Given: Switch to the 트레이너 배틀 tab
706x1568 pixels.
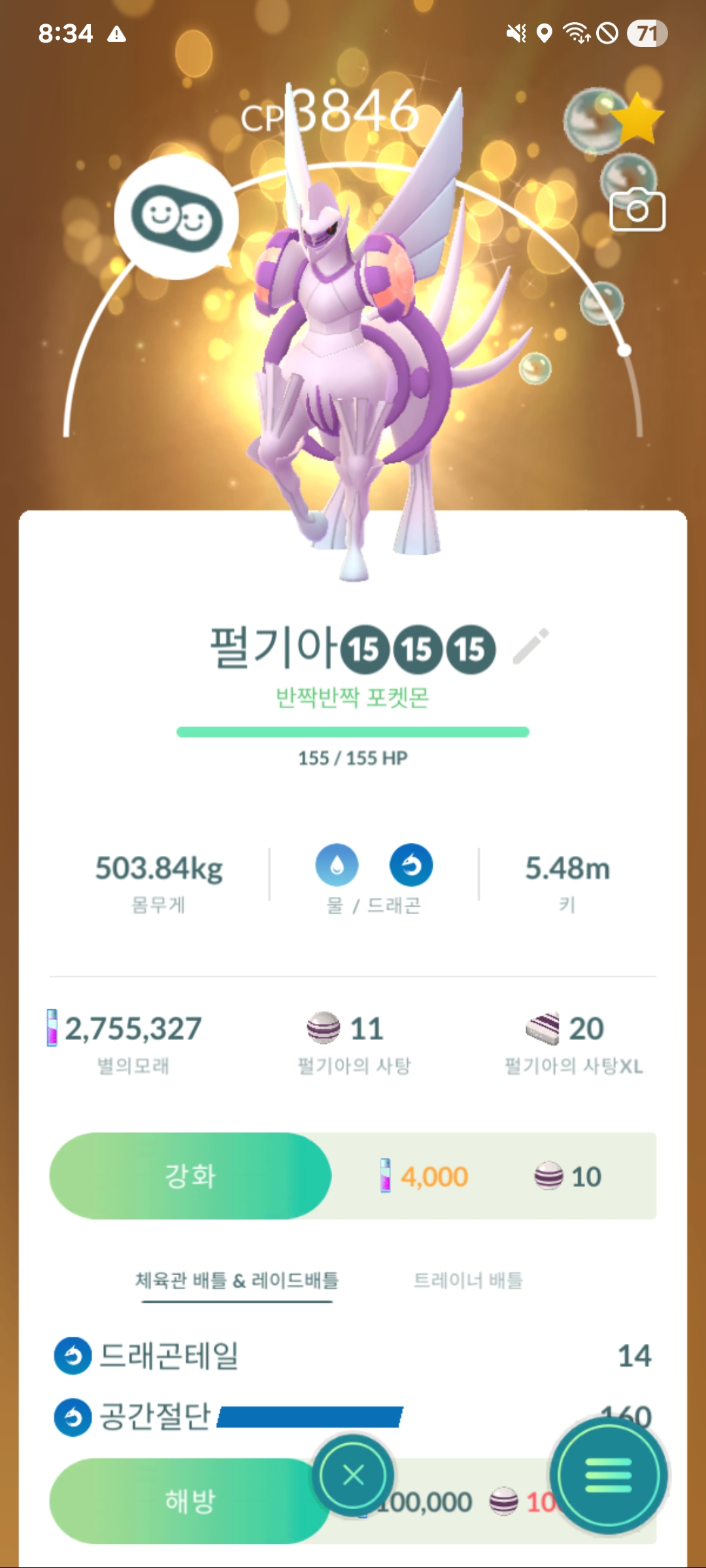Looking at the screenshot, I should 468,1281.
